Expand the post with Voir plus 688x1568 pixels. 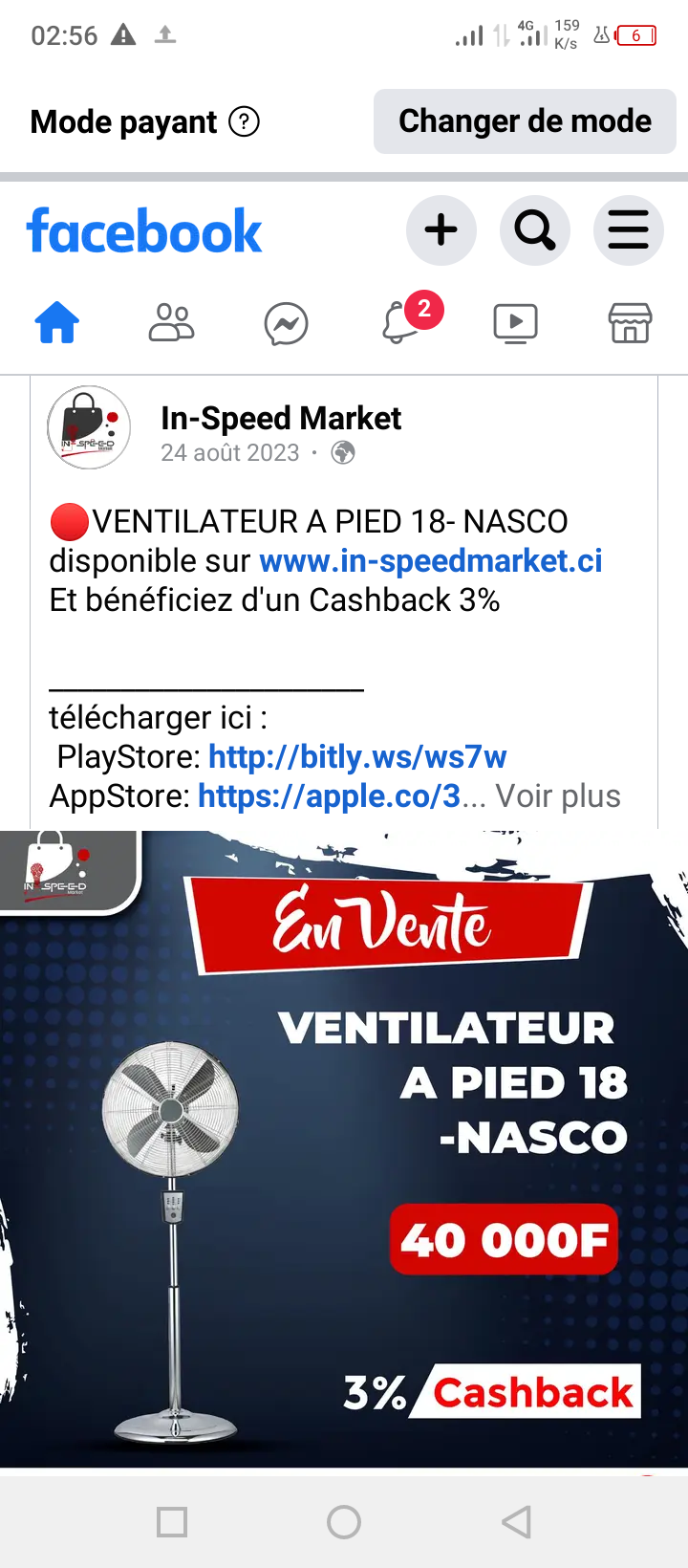[x=558, y=796]
